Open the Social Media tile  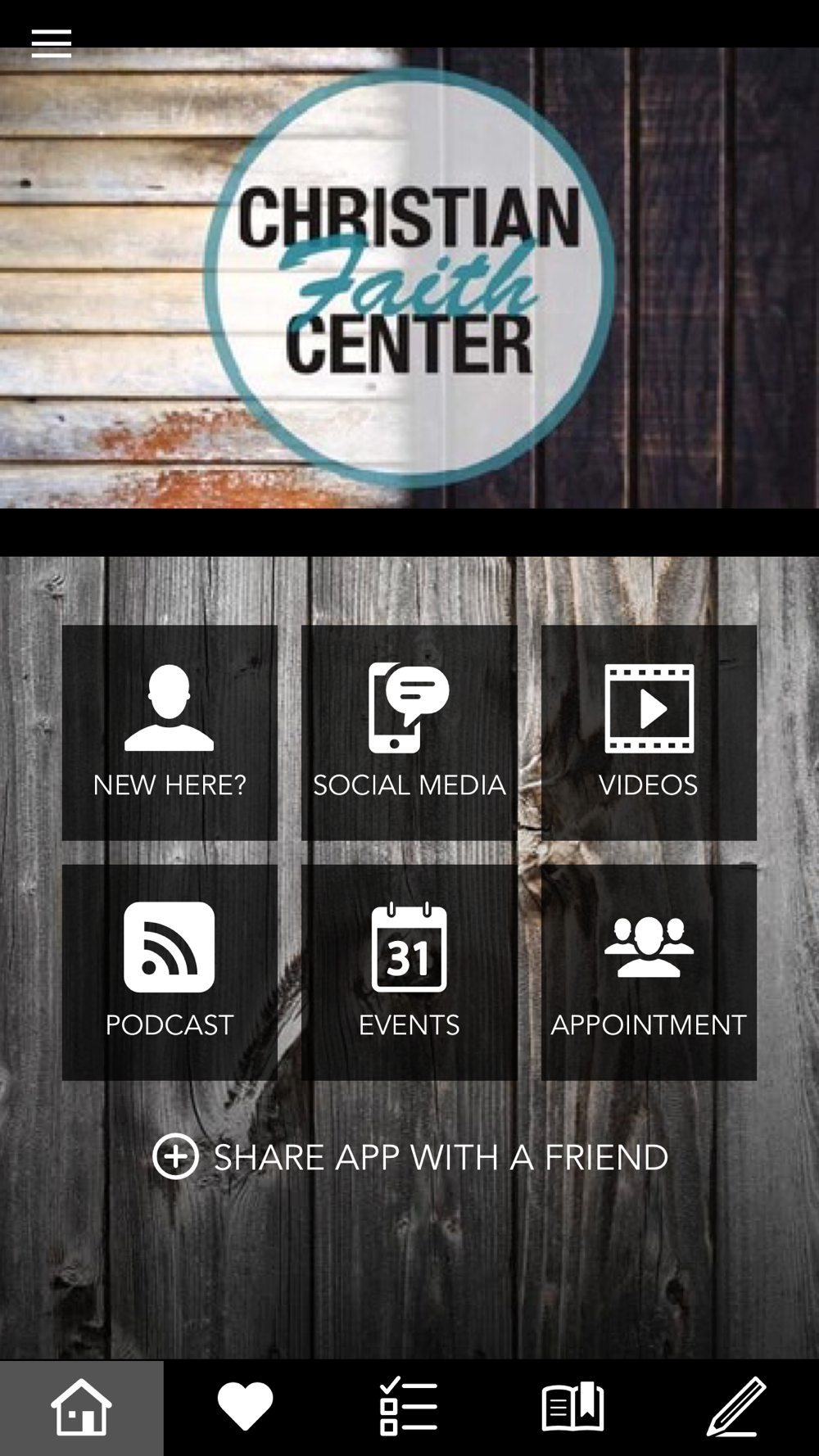point(409,732)
